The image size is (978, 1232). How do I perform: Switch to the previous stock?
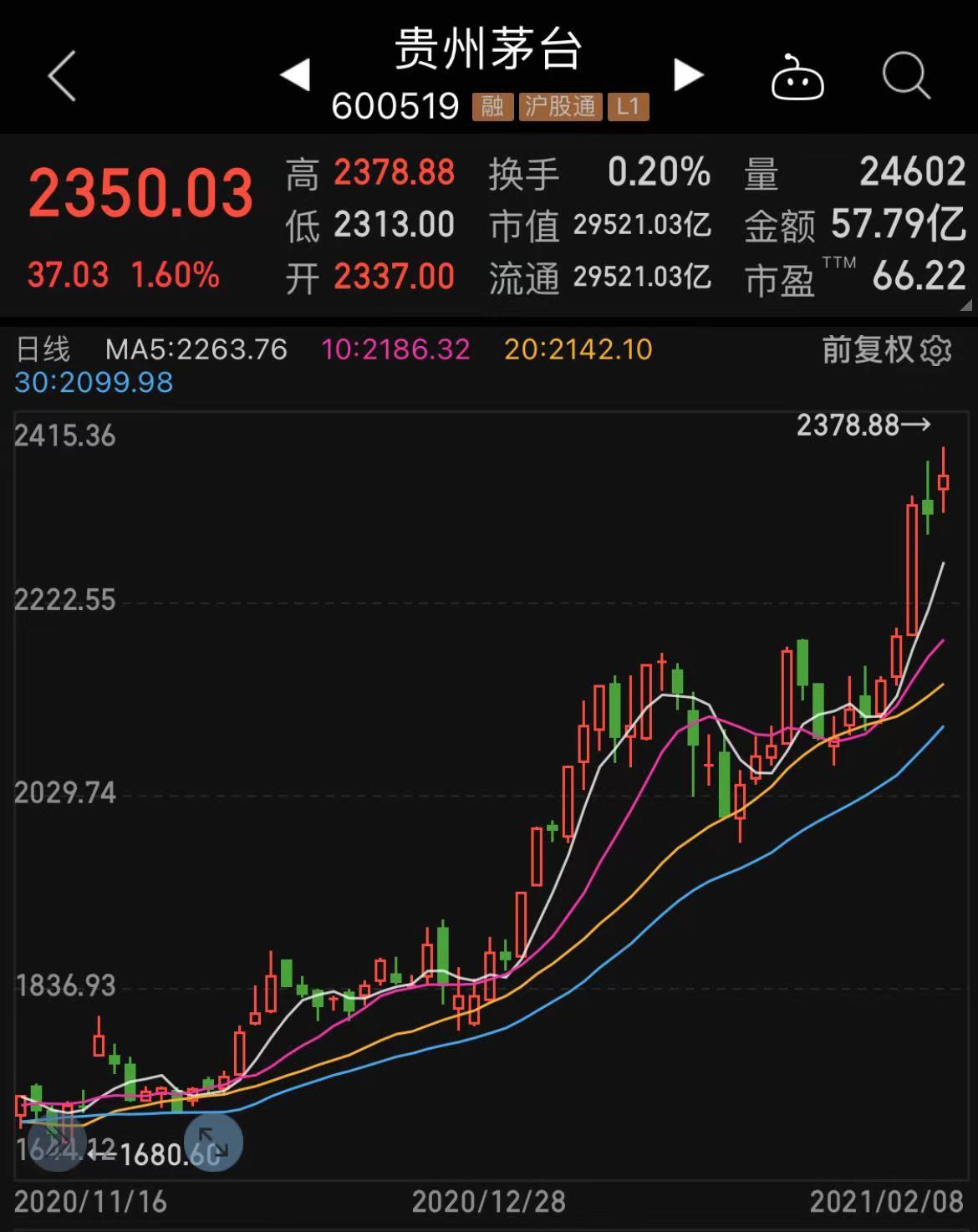pyautogui.click(x=294, y=74)
